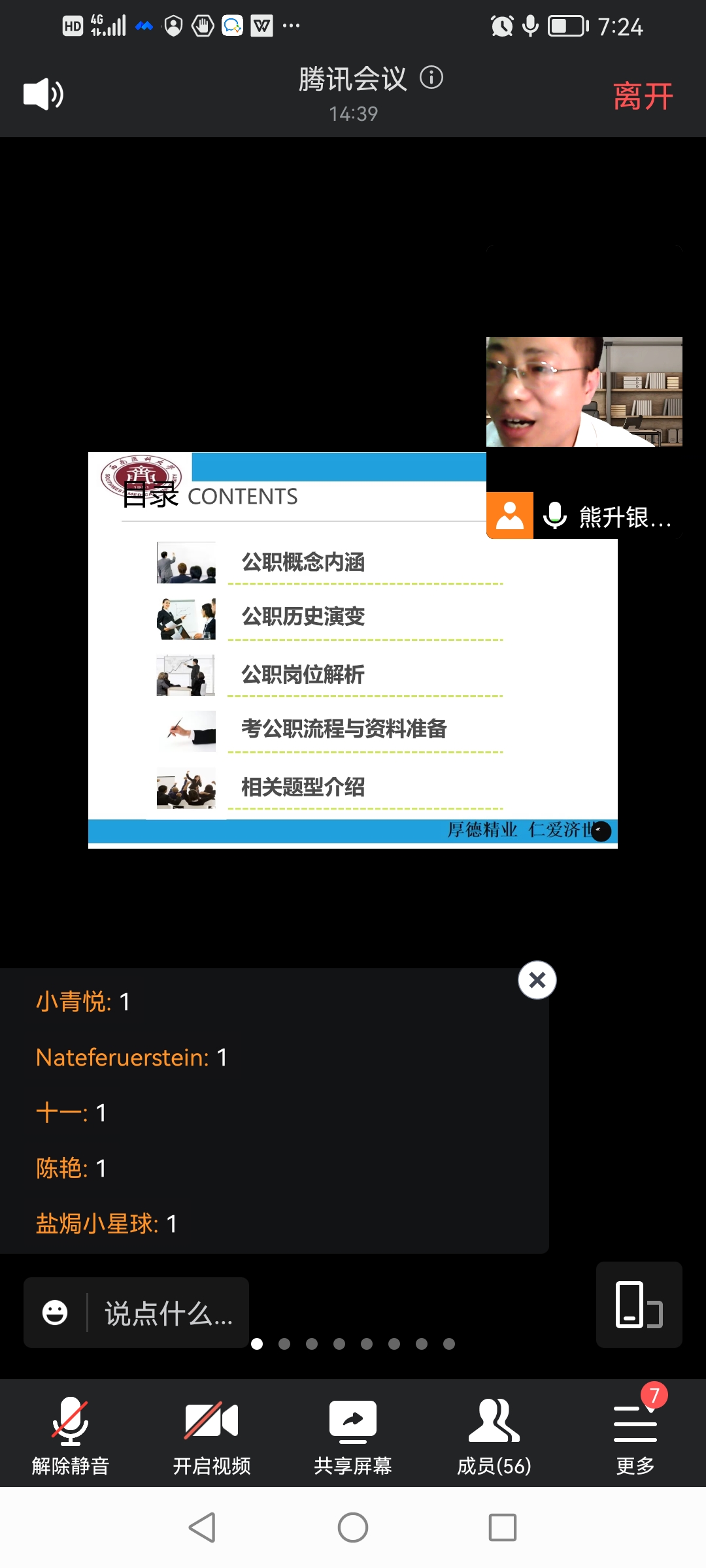Leave the meeting via 离开
The width and height of the screenshot is (706, 1568).
point(643,97)
